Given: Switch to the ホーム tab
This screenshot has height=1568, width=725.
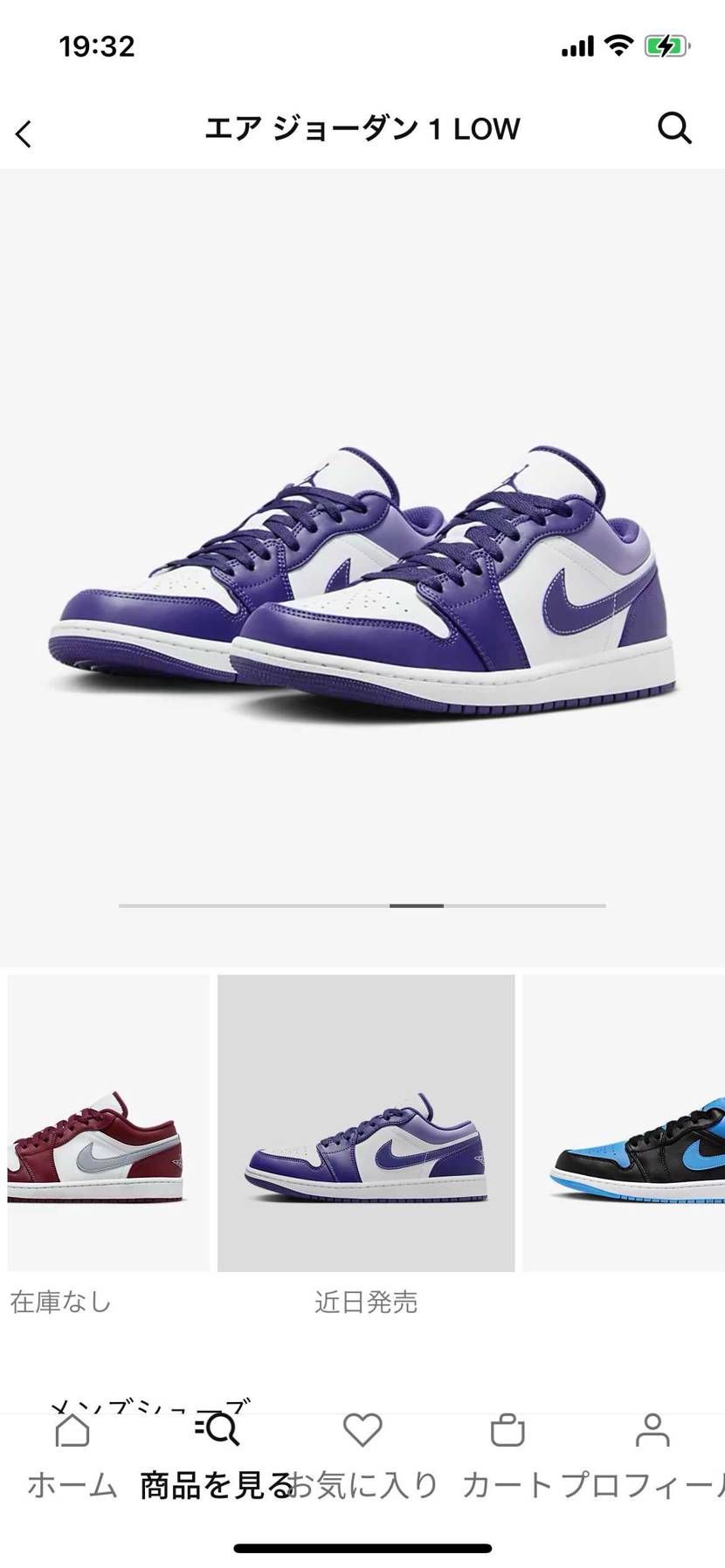Looking at the screenshot, I should click(72, 1456).
